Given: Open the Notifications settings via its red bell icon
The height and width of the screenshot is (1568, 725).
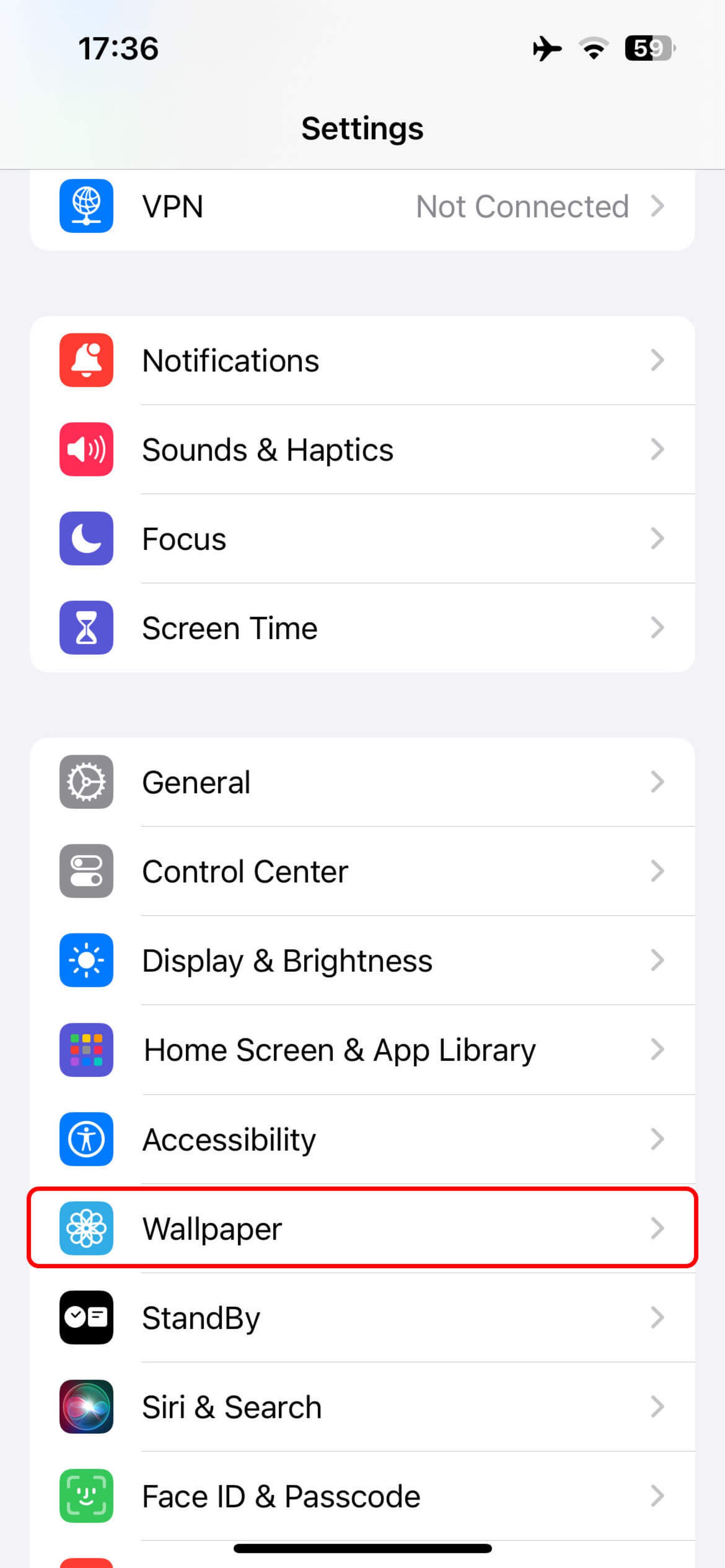Looking at the screenshot, I should click(86, 360).
